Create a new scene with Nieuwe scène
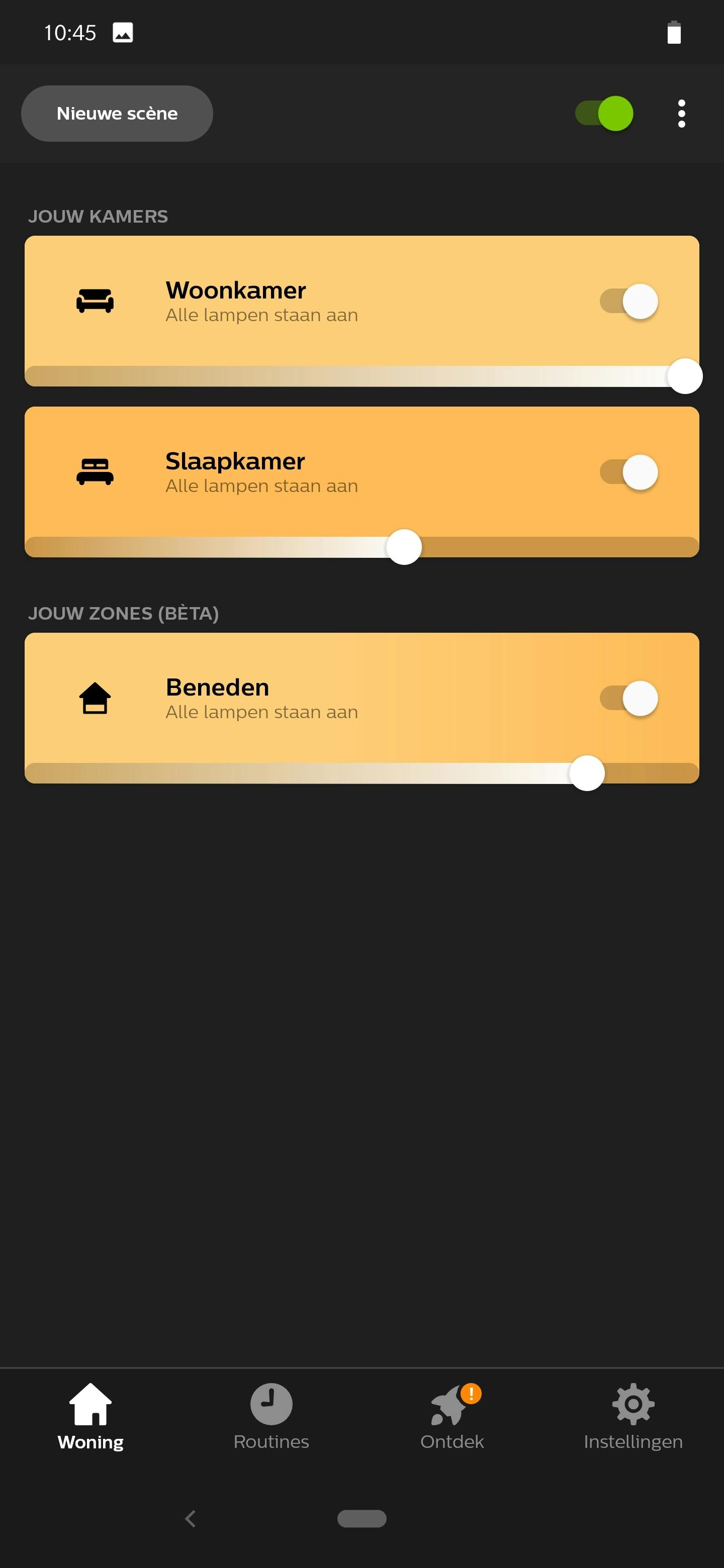The height and width of the screenshot is (1568, 724). point(117,114)
